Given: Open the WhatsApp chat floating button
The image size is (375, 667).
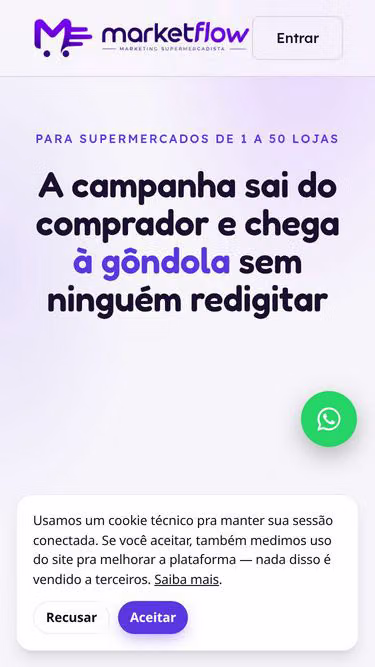Looking at the screenshot, I should [x=329, y=419].
